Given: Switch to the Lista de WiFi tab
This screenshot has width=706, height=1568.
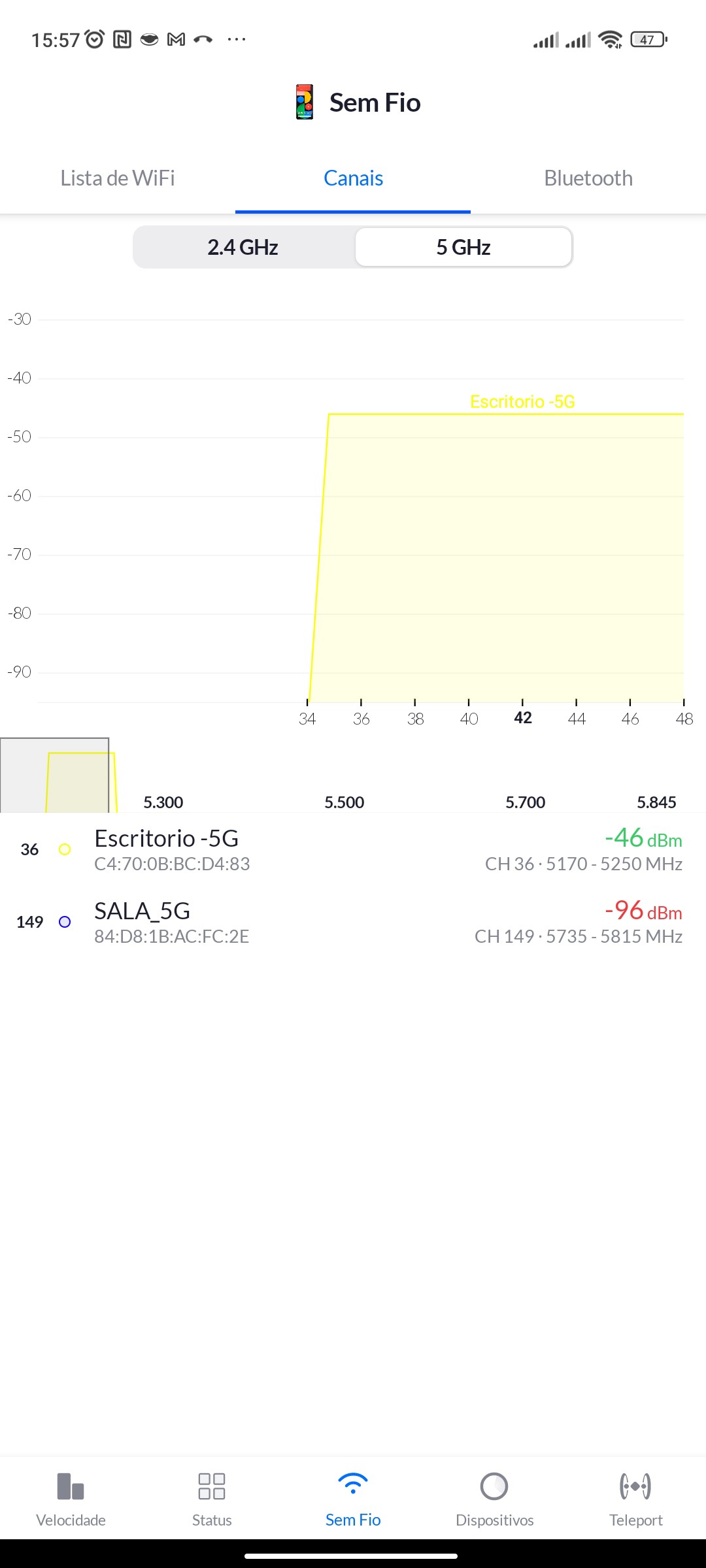Looking at the screenshot, I should point(118,178).
